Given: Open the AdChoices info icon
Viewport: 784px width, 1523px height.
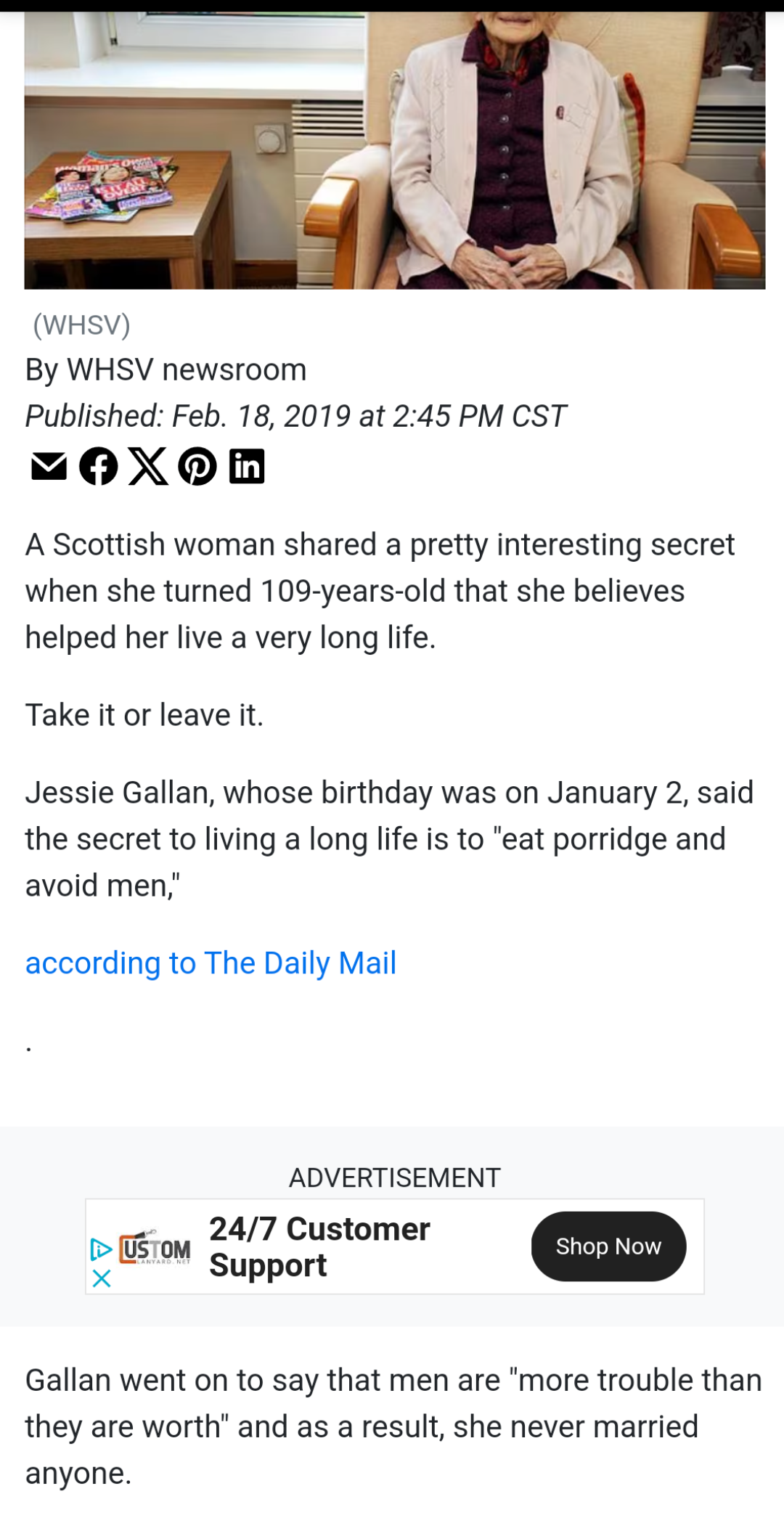Looking at the screenshot, I should pyautogui.click(x=101, y=1249).
